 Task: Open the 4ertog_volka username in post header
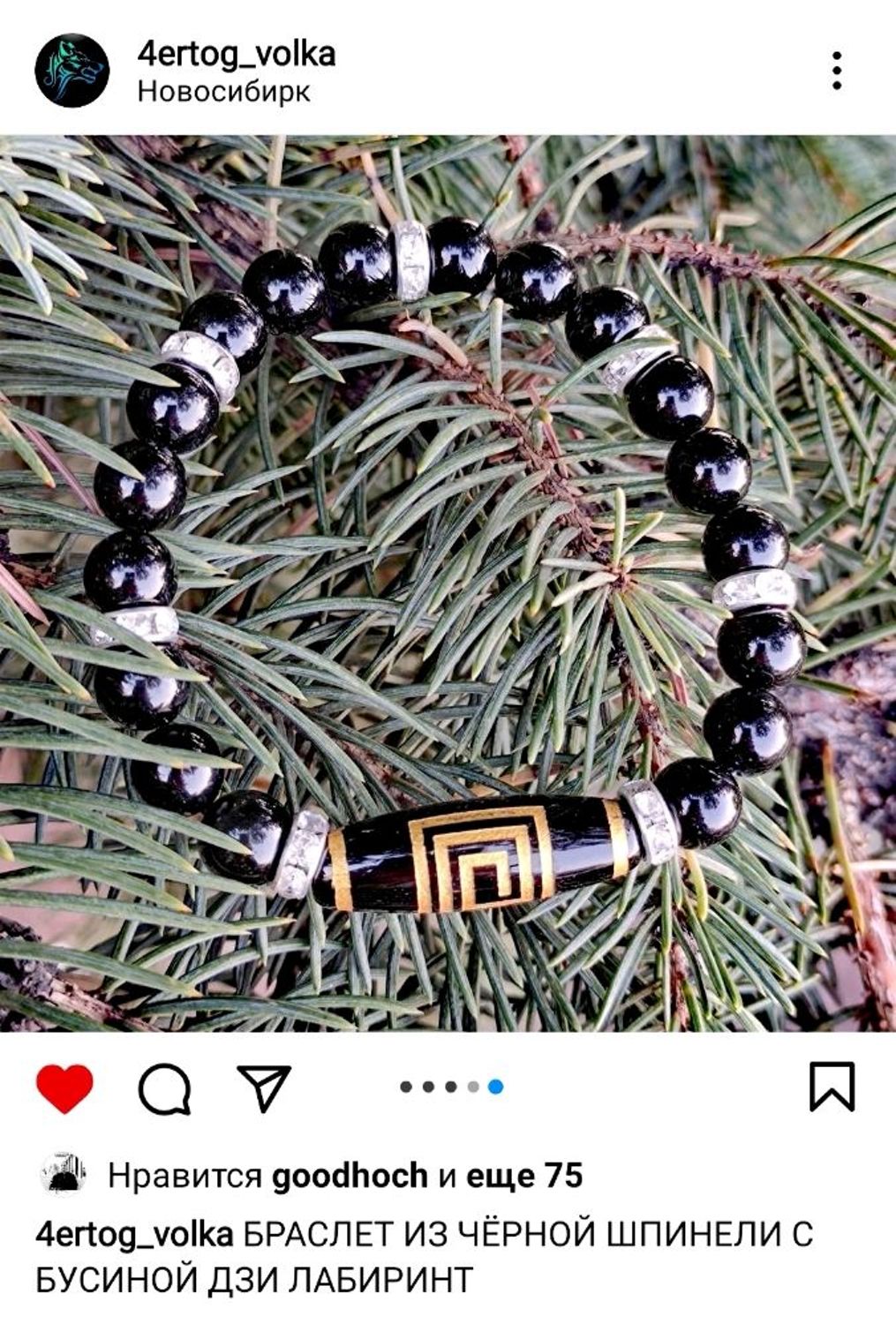[x=236, y=54]
